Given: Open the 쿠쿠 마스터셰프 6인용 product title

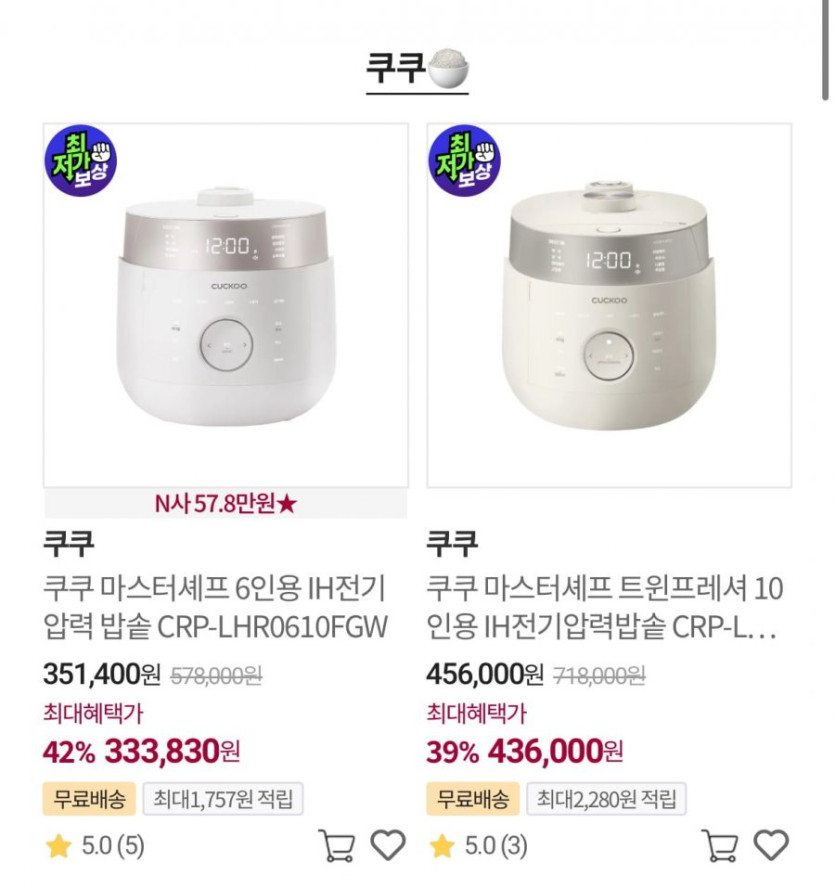Looking at the screenshot, I should click(215, 607).
